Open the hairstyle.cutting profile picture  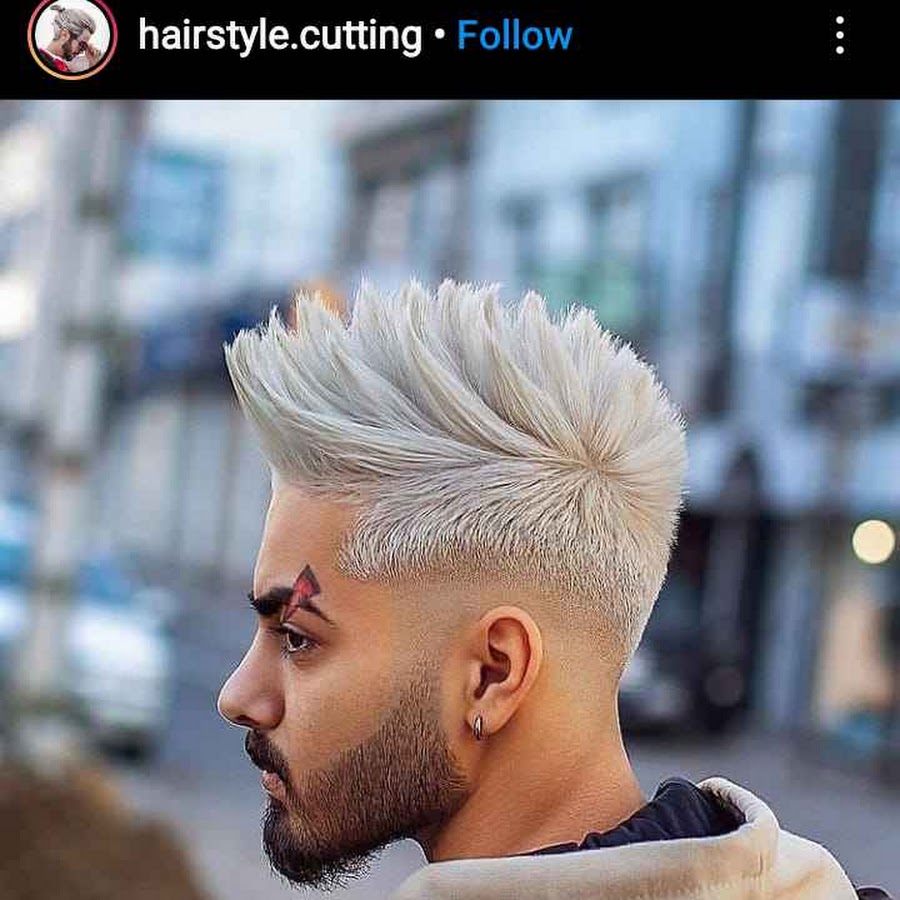72,36
